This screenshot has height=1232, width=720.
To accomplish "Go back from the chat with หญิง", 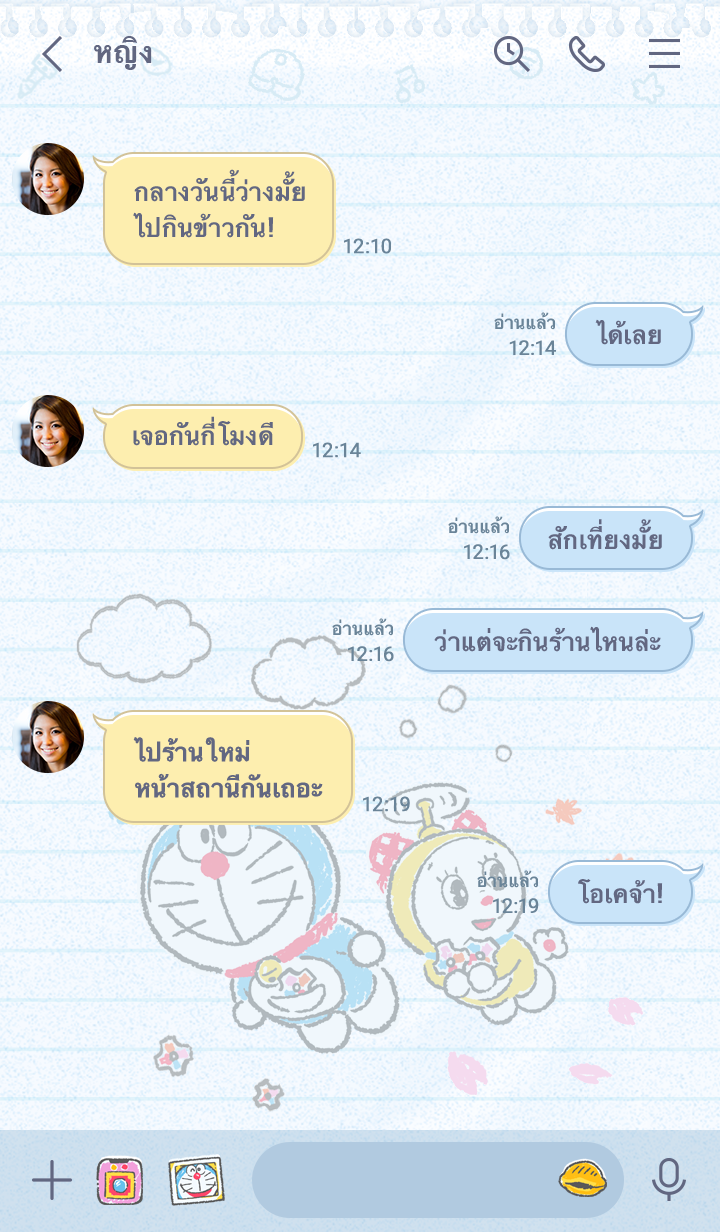I will coord(52,55).
